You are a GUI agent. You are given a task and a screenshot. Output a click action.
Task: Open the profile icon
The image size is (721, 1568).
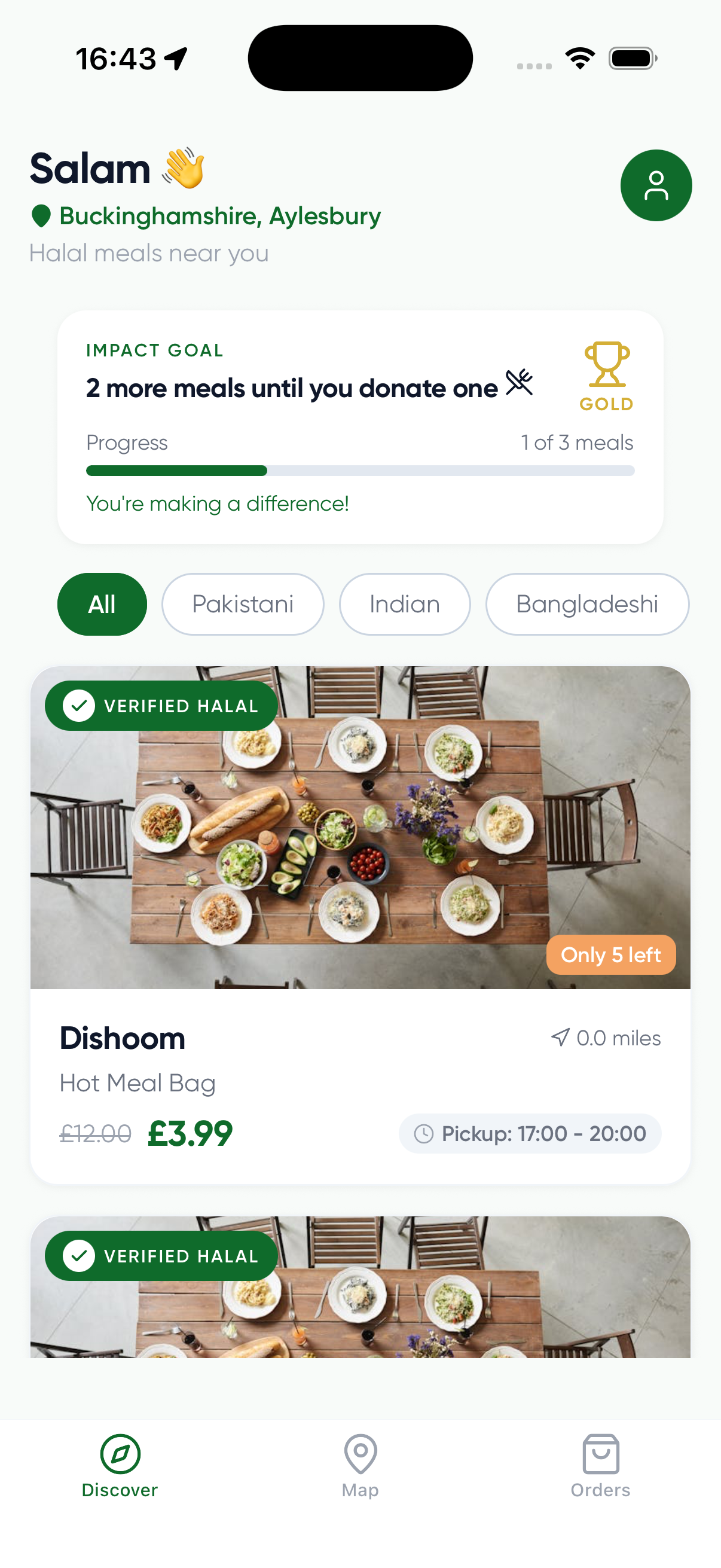655,185
